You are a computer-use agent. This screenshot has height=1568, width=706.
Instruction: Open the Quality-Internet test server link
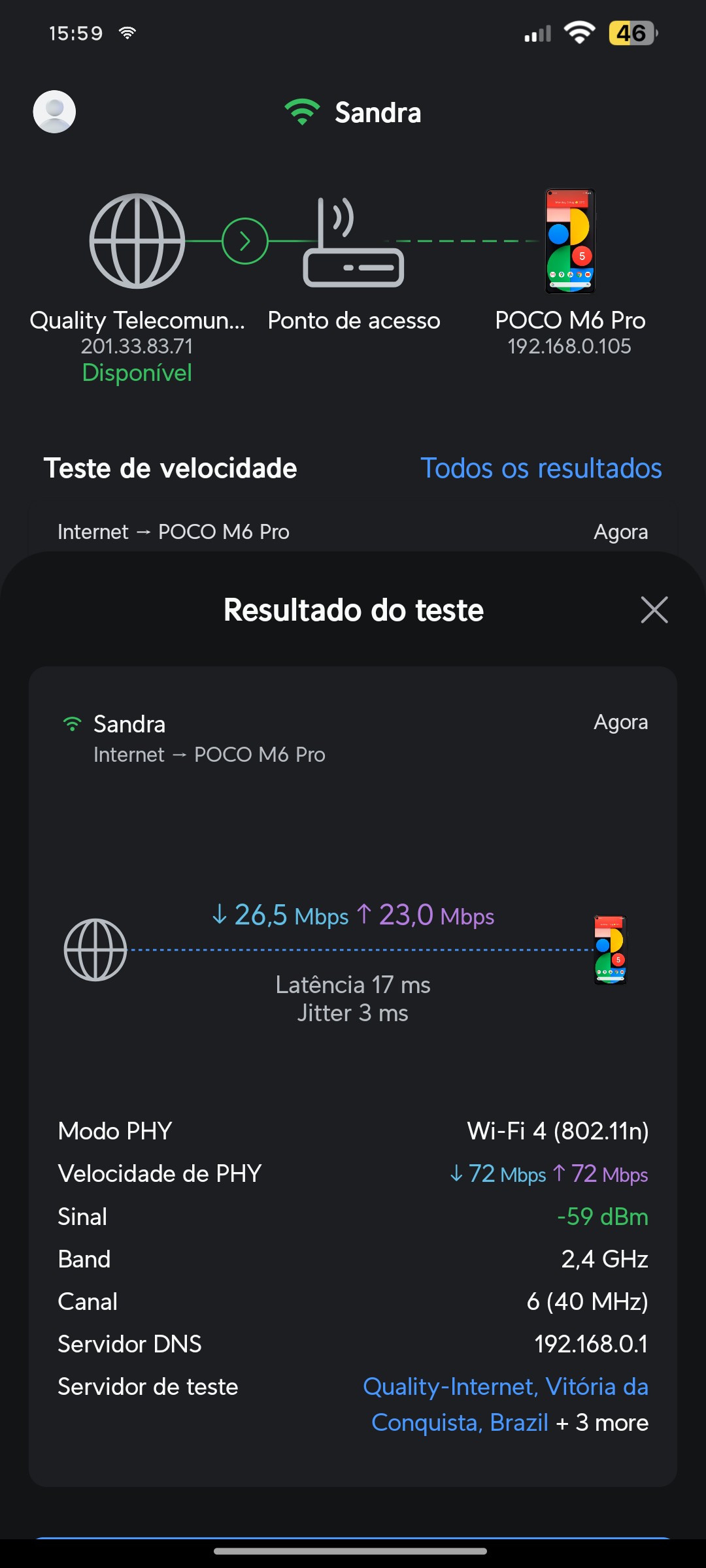[505, 1403]
